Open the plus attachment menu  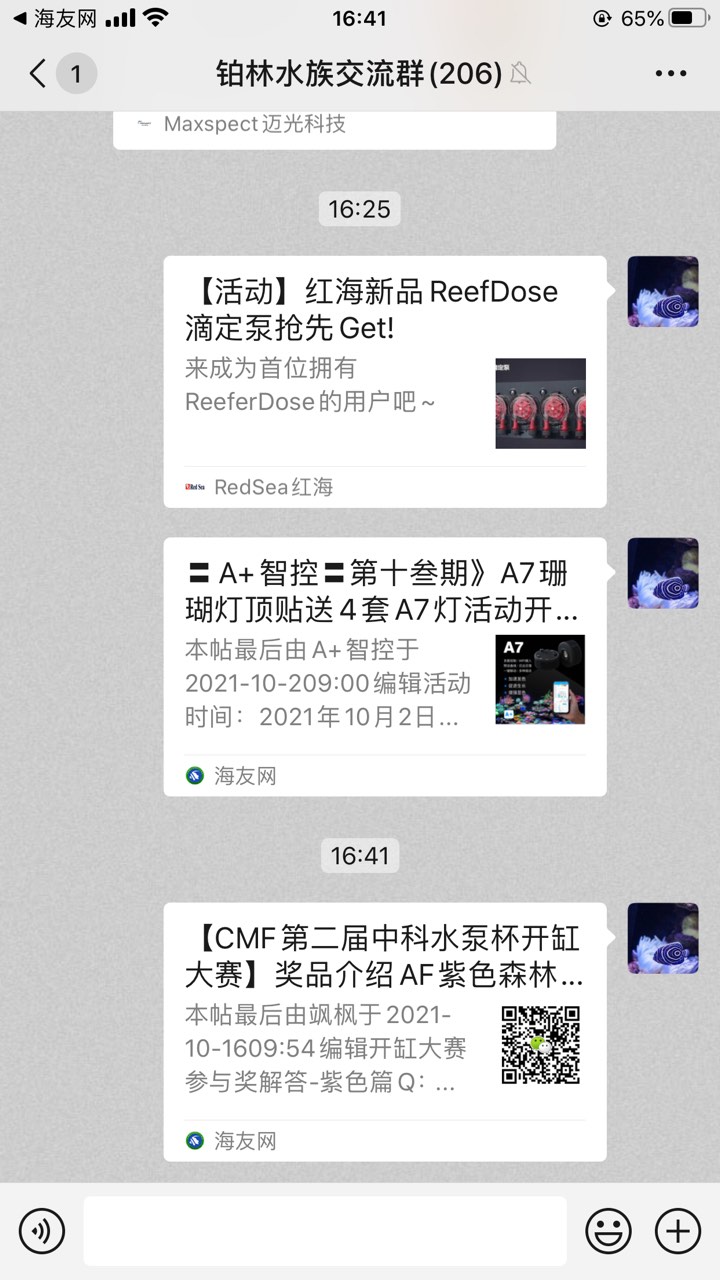pos(677,1230)
